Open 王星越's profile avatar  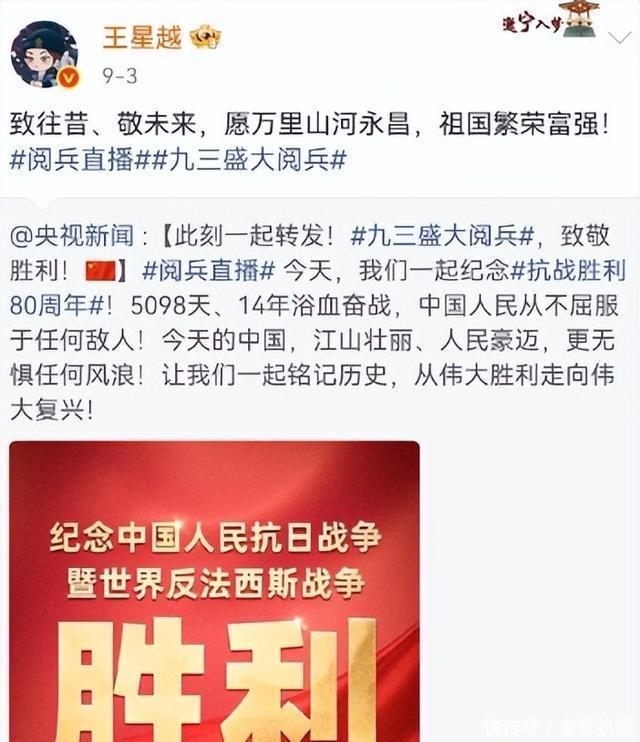coord(44,54)
